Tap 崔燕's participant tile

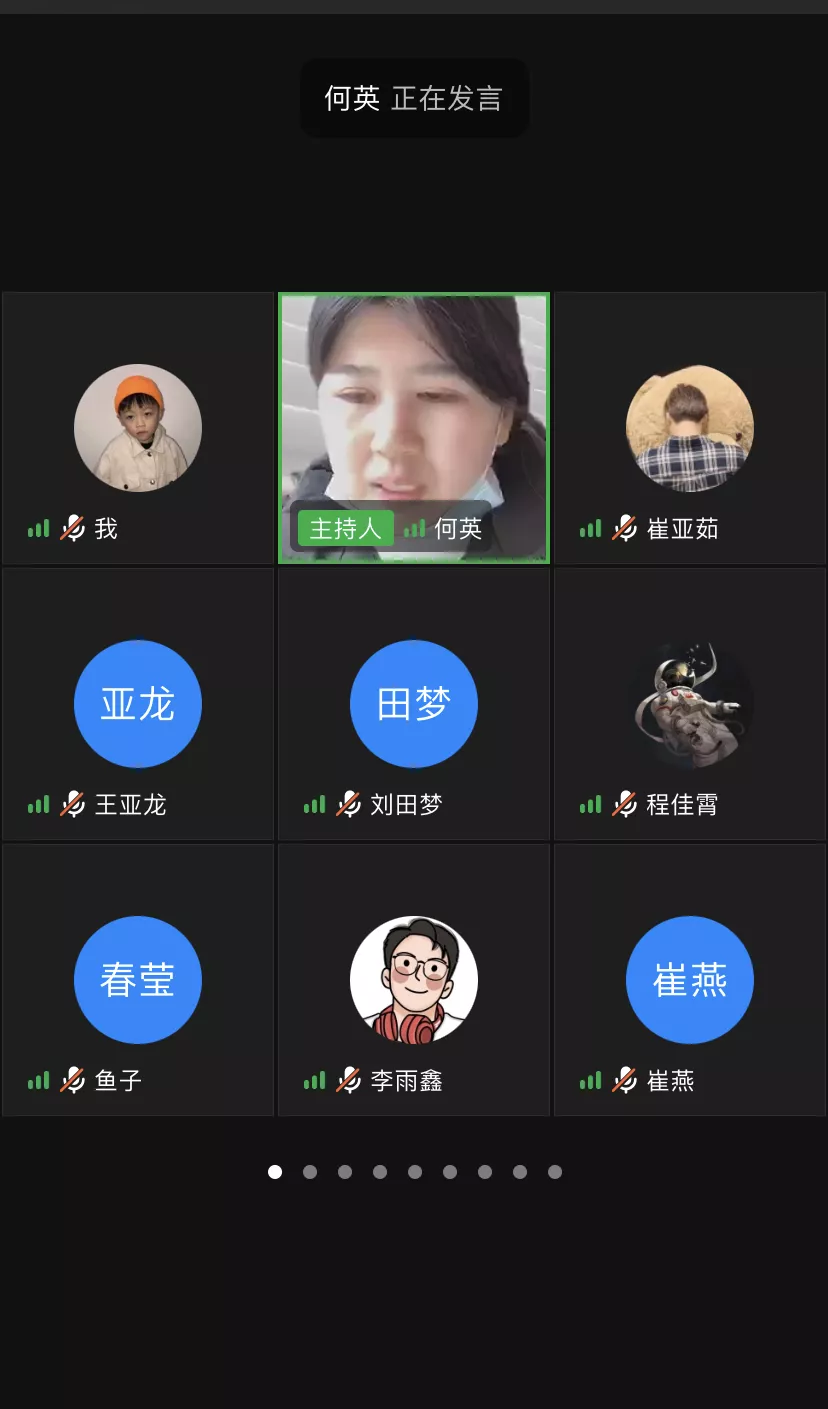click(690, 980)
